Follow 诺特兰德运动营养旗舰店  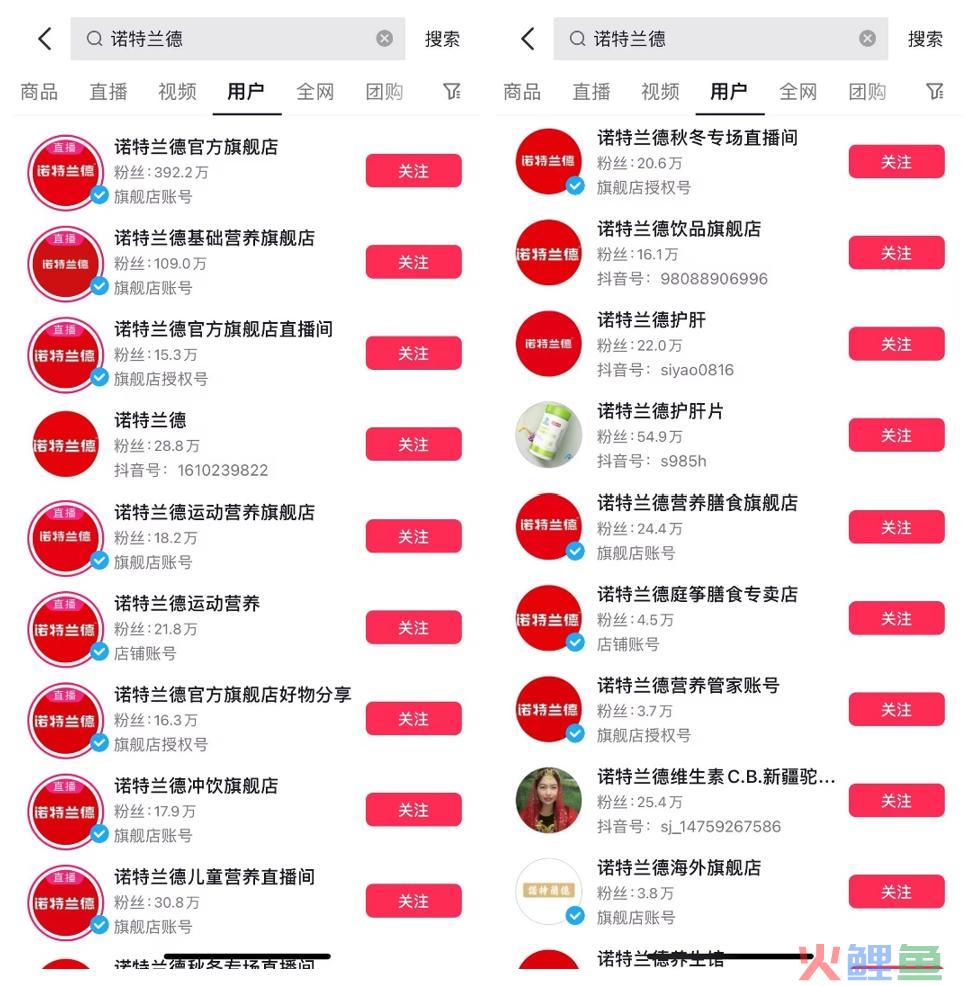coord(413,536)
